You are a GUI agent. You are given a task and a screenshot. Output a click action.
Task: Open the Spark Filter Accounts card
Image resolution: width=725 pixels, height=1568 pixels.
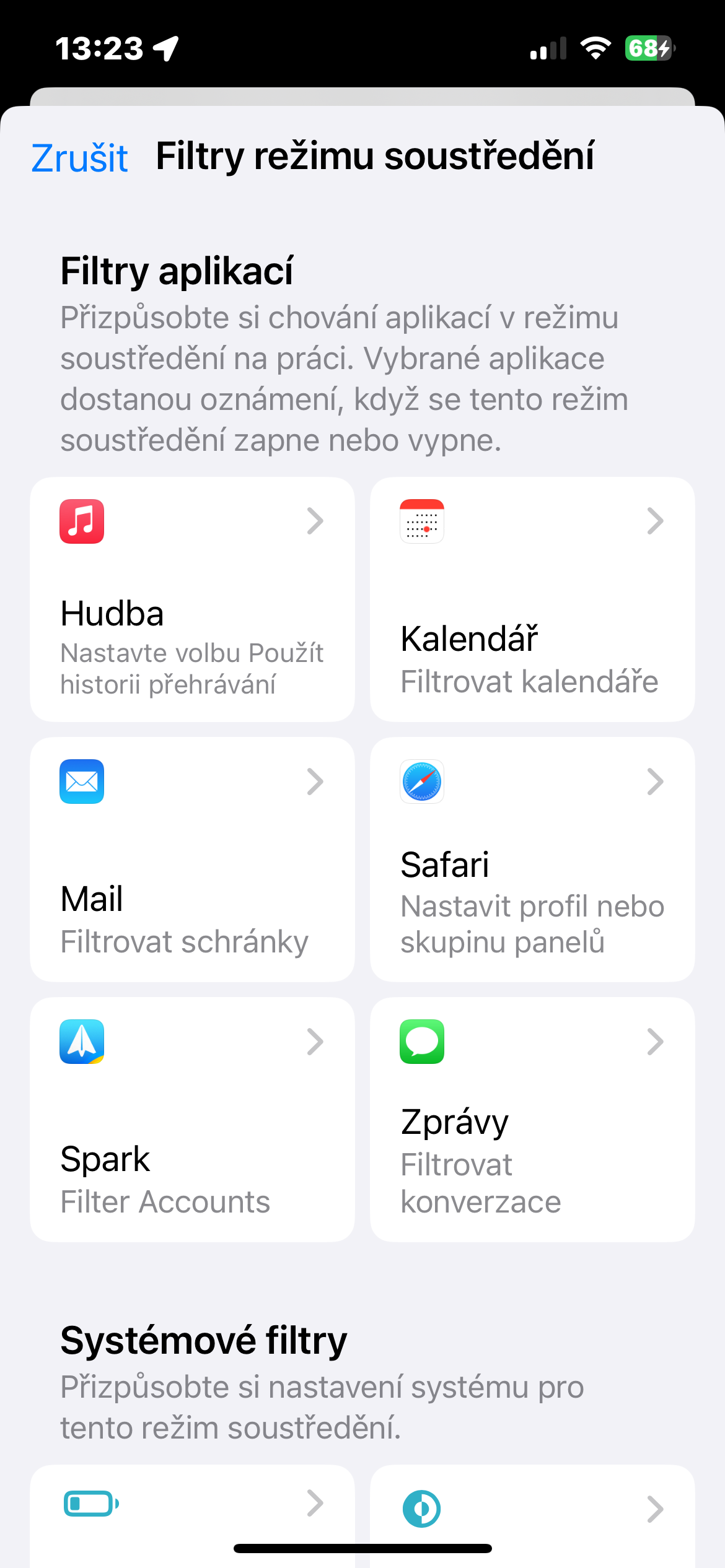[192, 1119]
